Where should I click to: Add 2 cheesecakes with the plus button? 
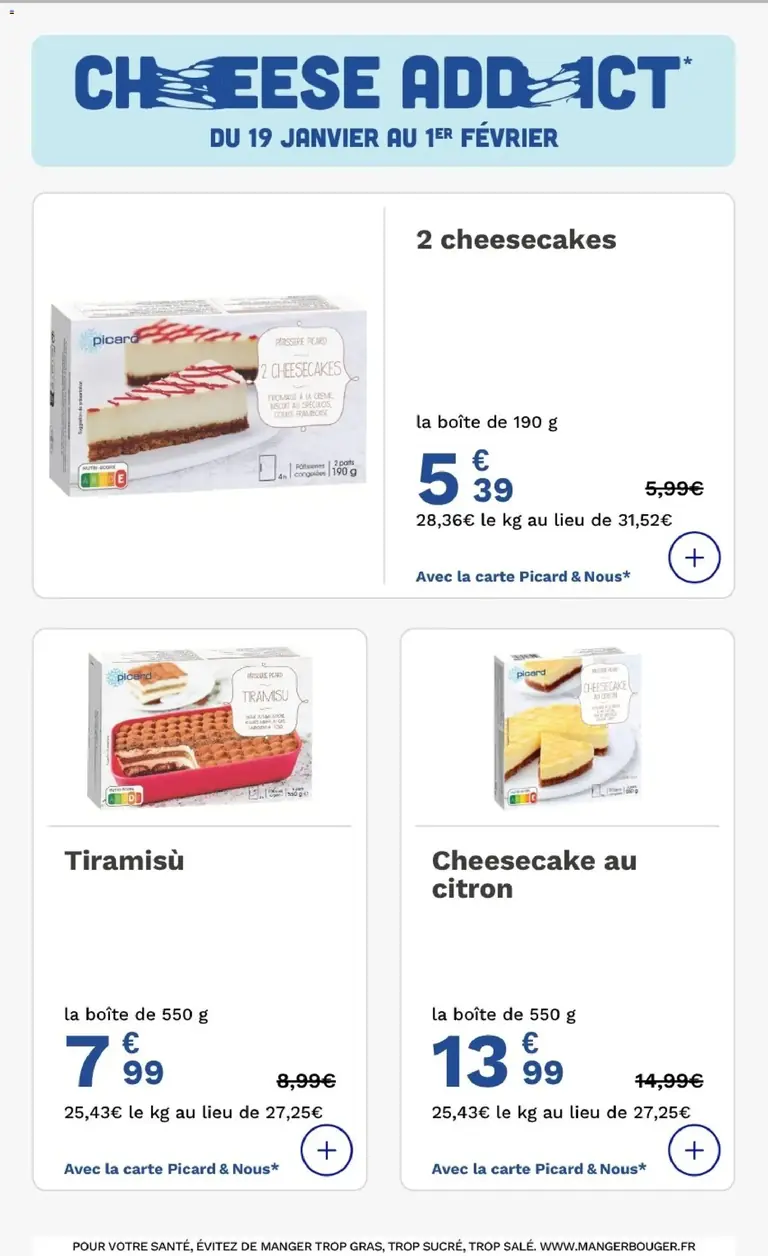pyautogui.click(x=694, y=558)
